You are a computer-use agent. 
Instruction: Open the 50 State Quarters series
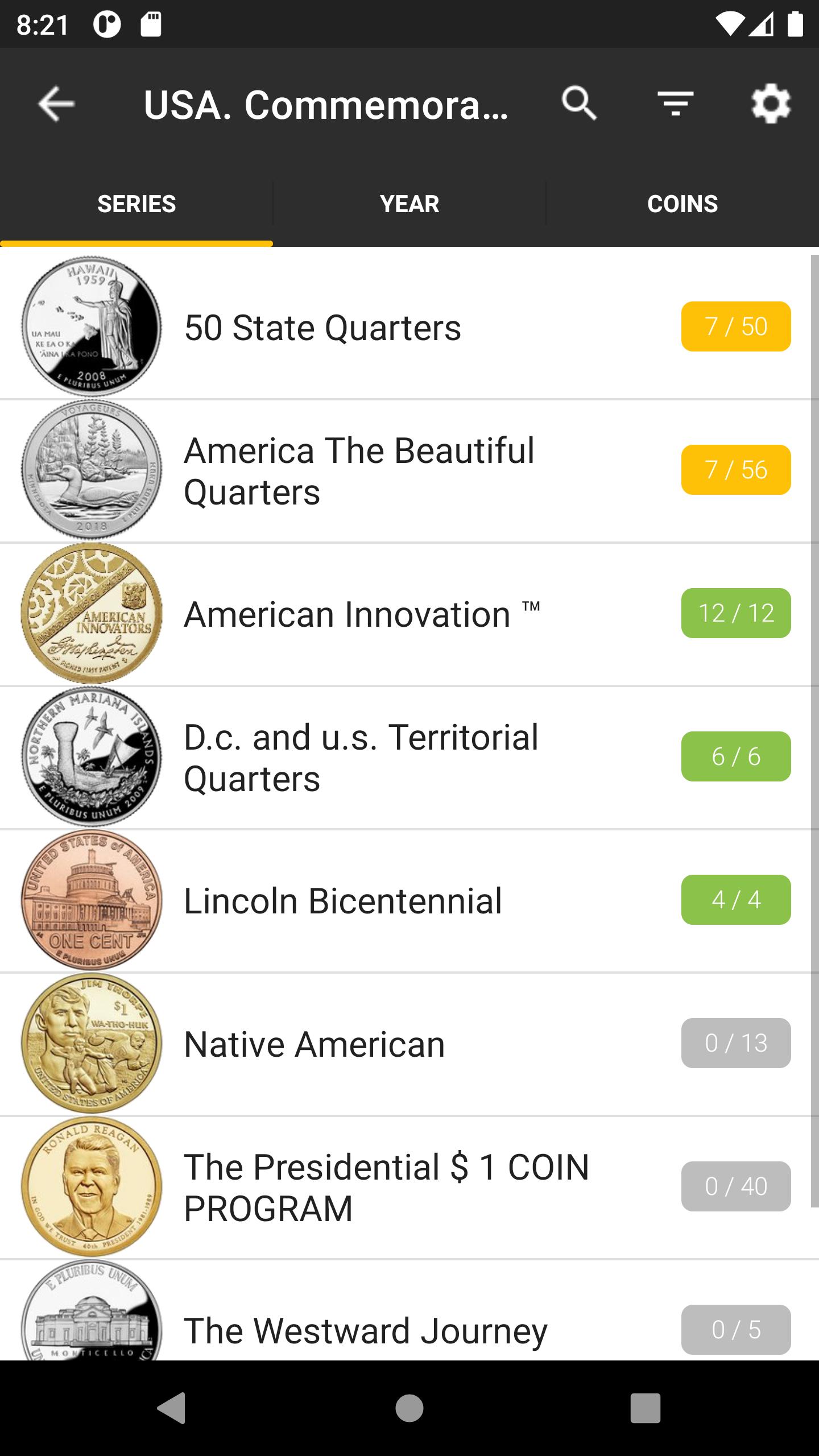click(x=322, y=328)
